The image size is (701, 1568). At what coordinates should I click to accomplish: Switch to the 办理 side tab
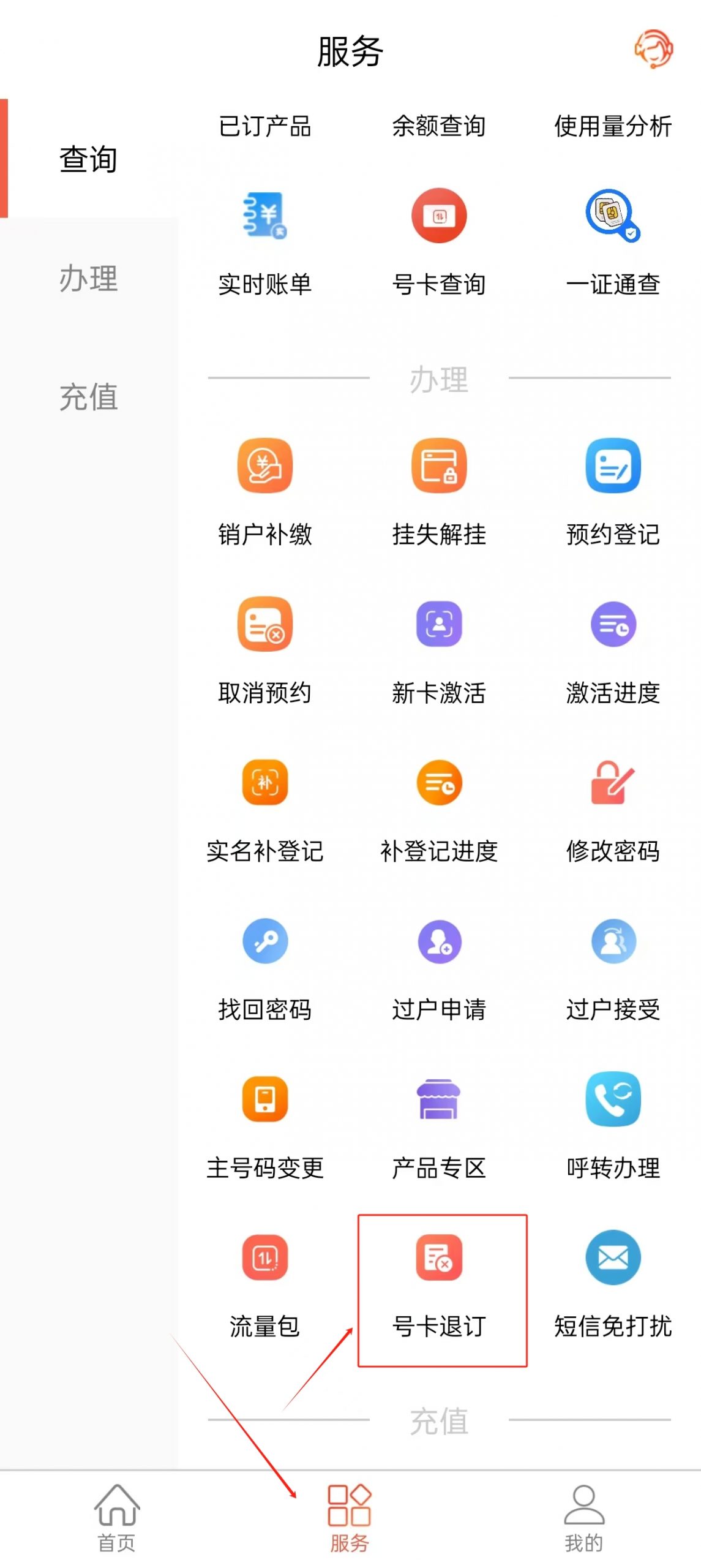coord(89,278)
